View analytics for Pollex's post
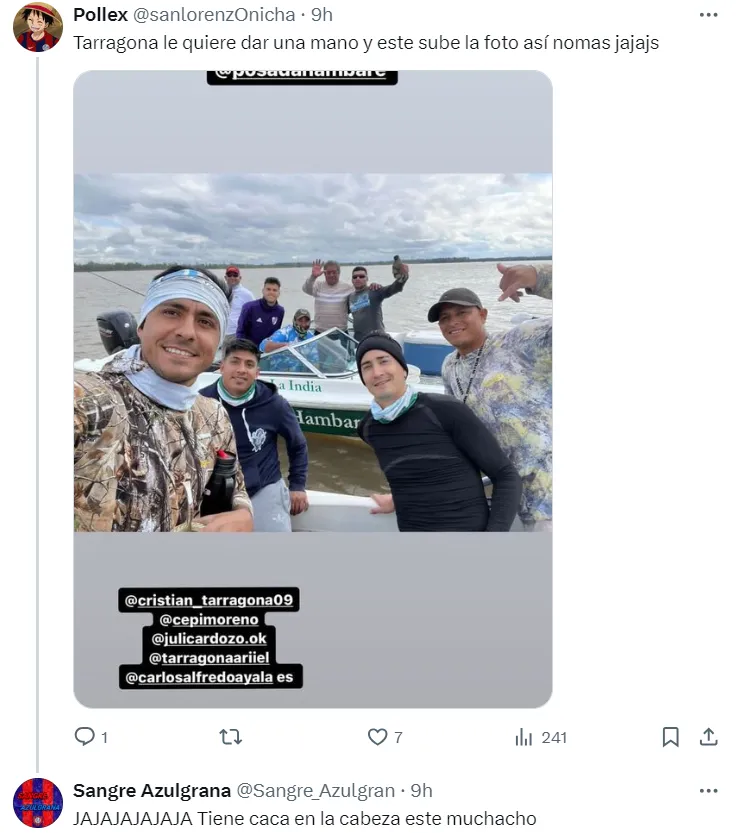This screenshot has height=833, width=740. (x=524, y=737)
